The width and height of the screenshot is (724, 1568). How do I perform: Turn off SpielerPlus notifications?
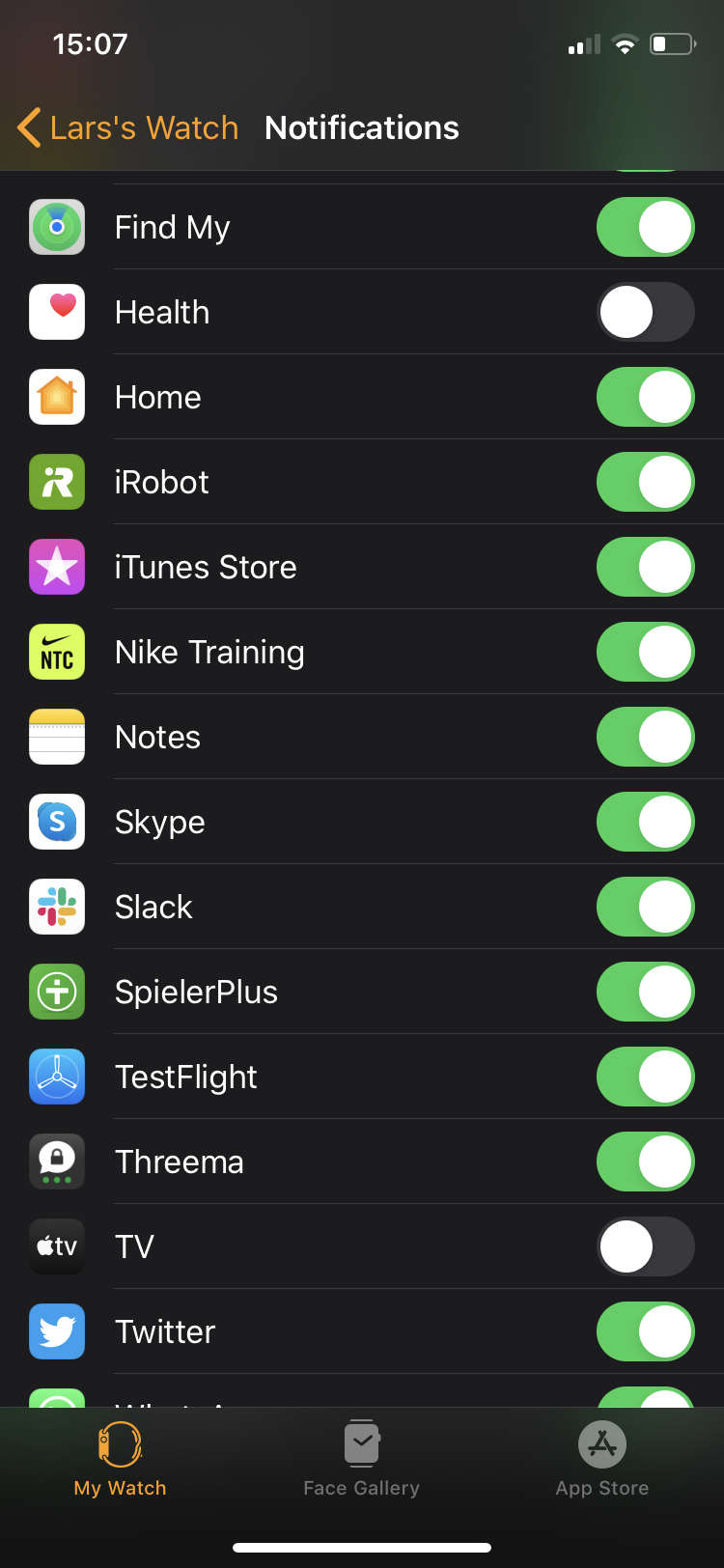click(645, 992)
